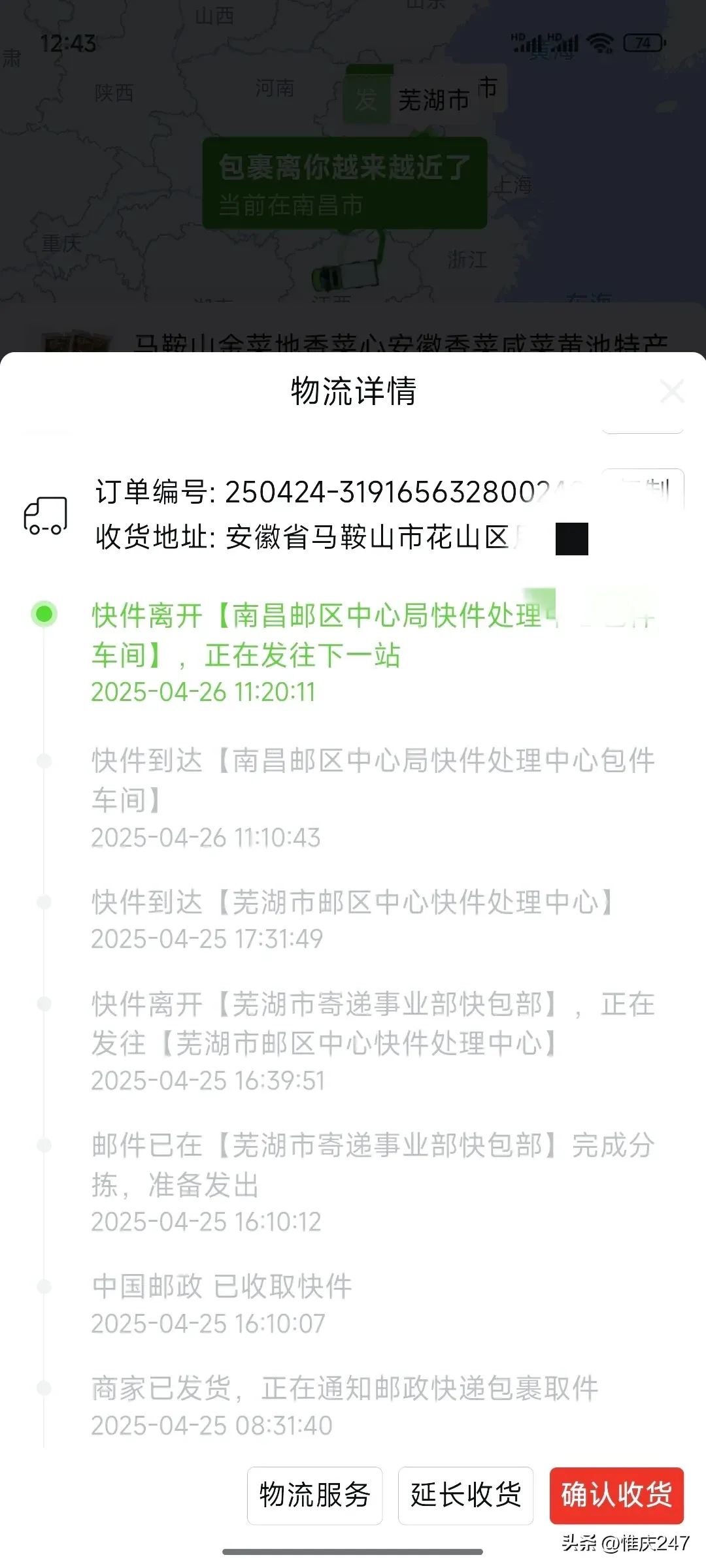Confirm receipt with 确认收货

pos(616,1495)
